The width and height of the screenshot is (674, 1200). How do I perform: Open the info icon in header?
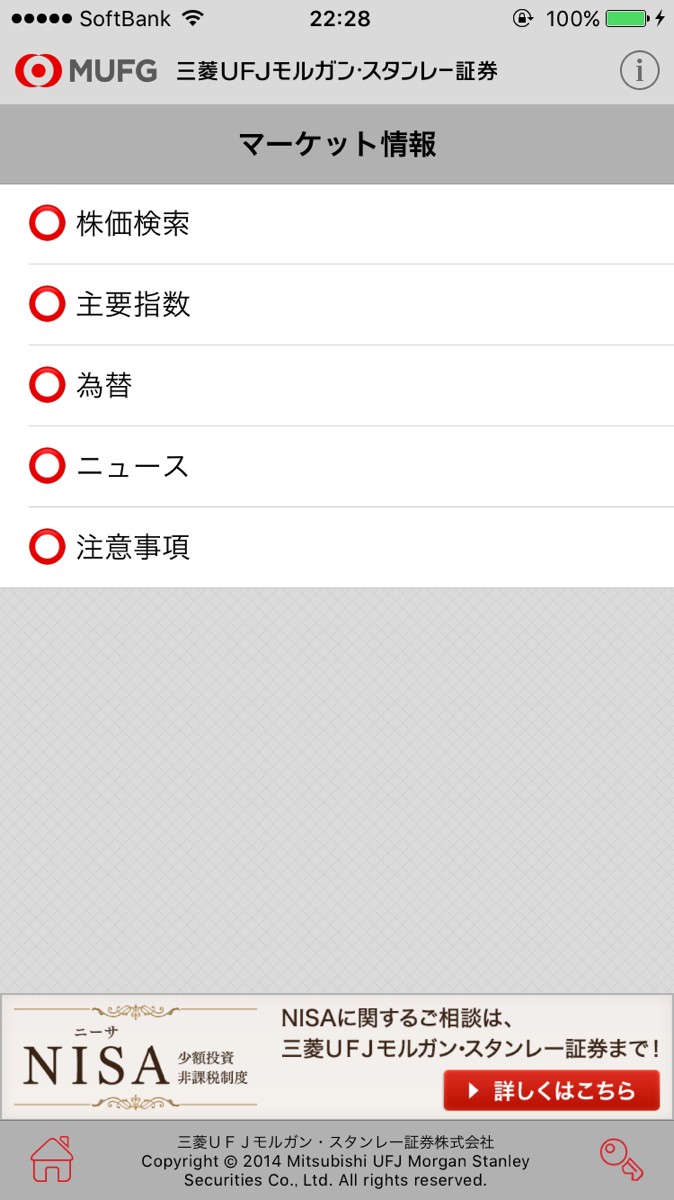tap(640, 71)
